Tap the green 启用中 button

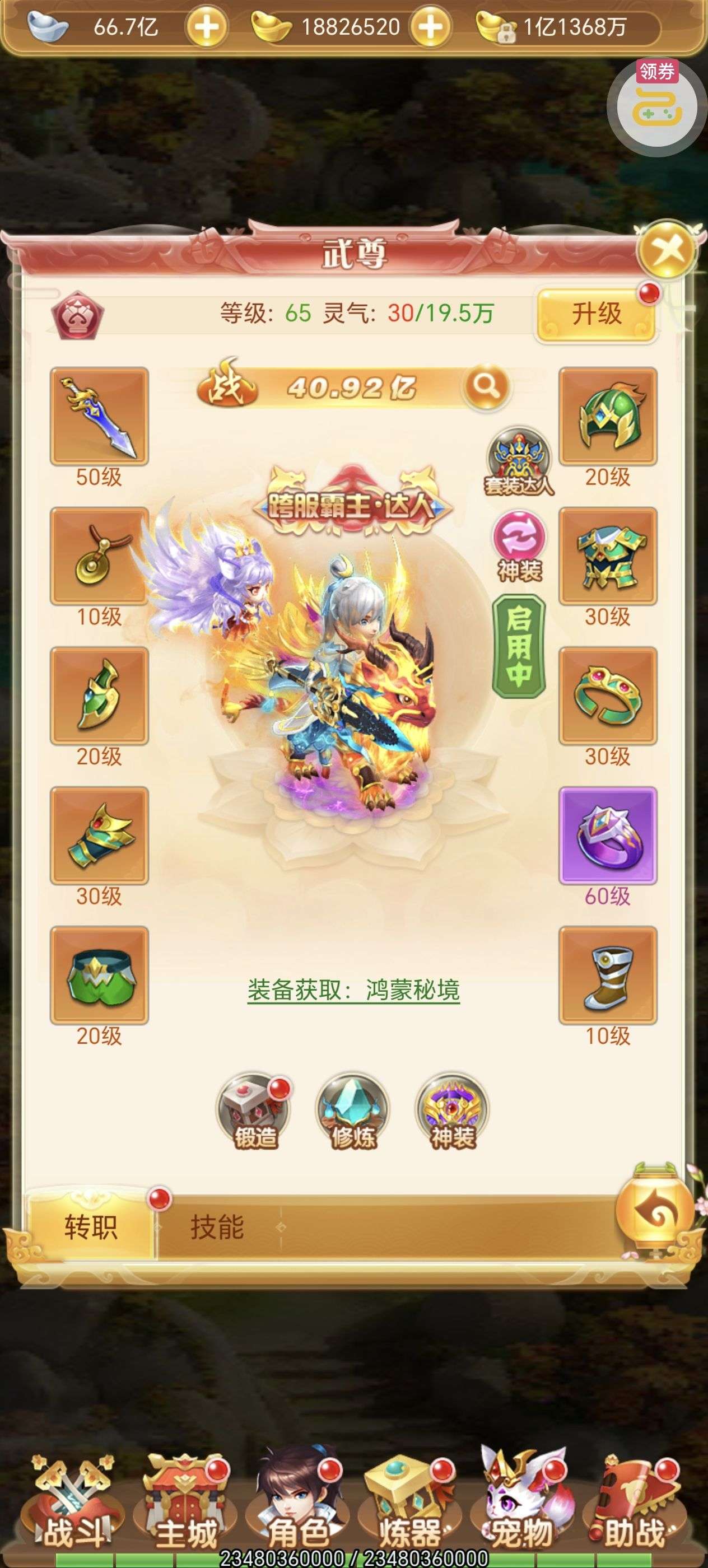click(518, 646)
